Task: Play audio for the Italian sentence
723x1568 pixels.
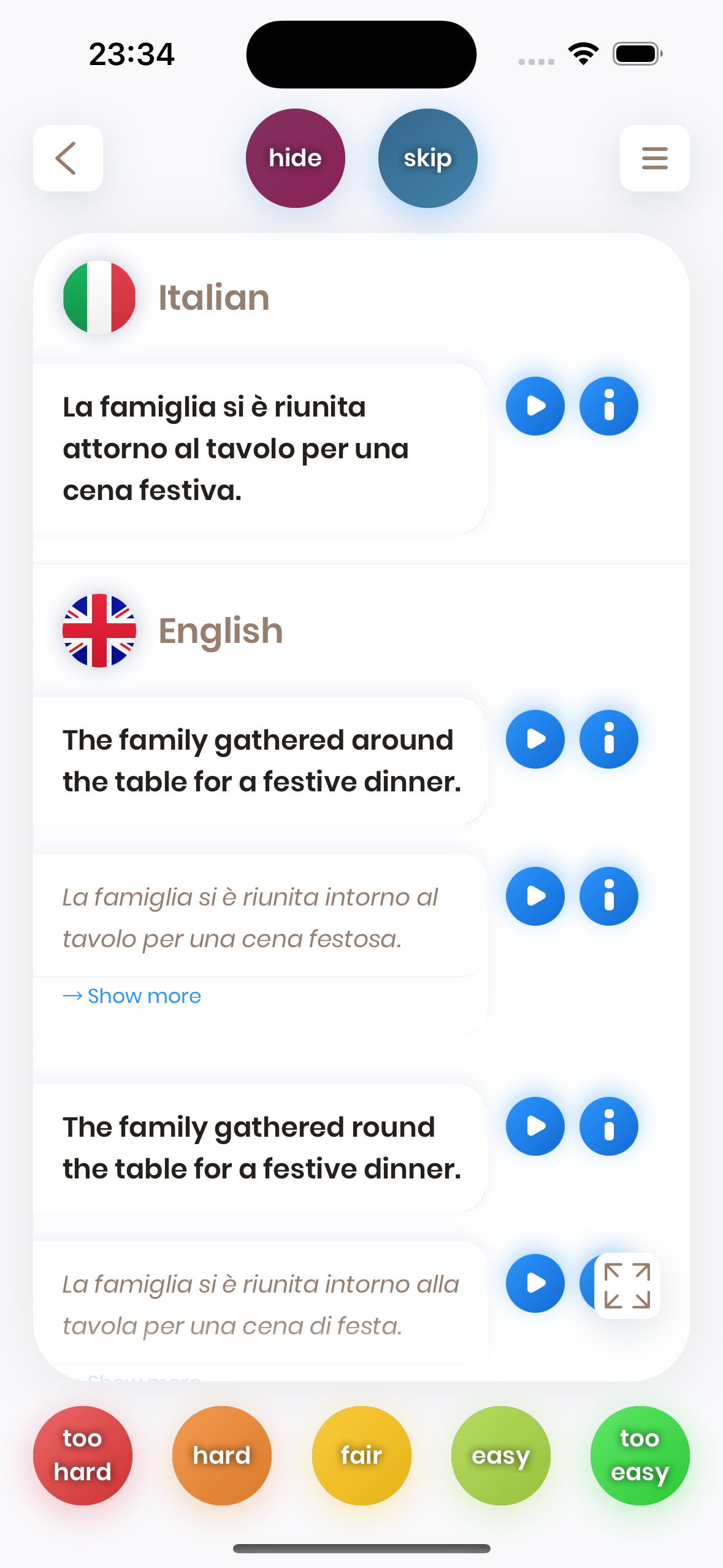Action: (x=535, y=406)
